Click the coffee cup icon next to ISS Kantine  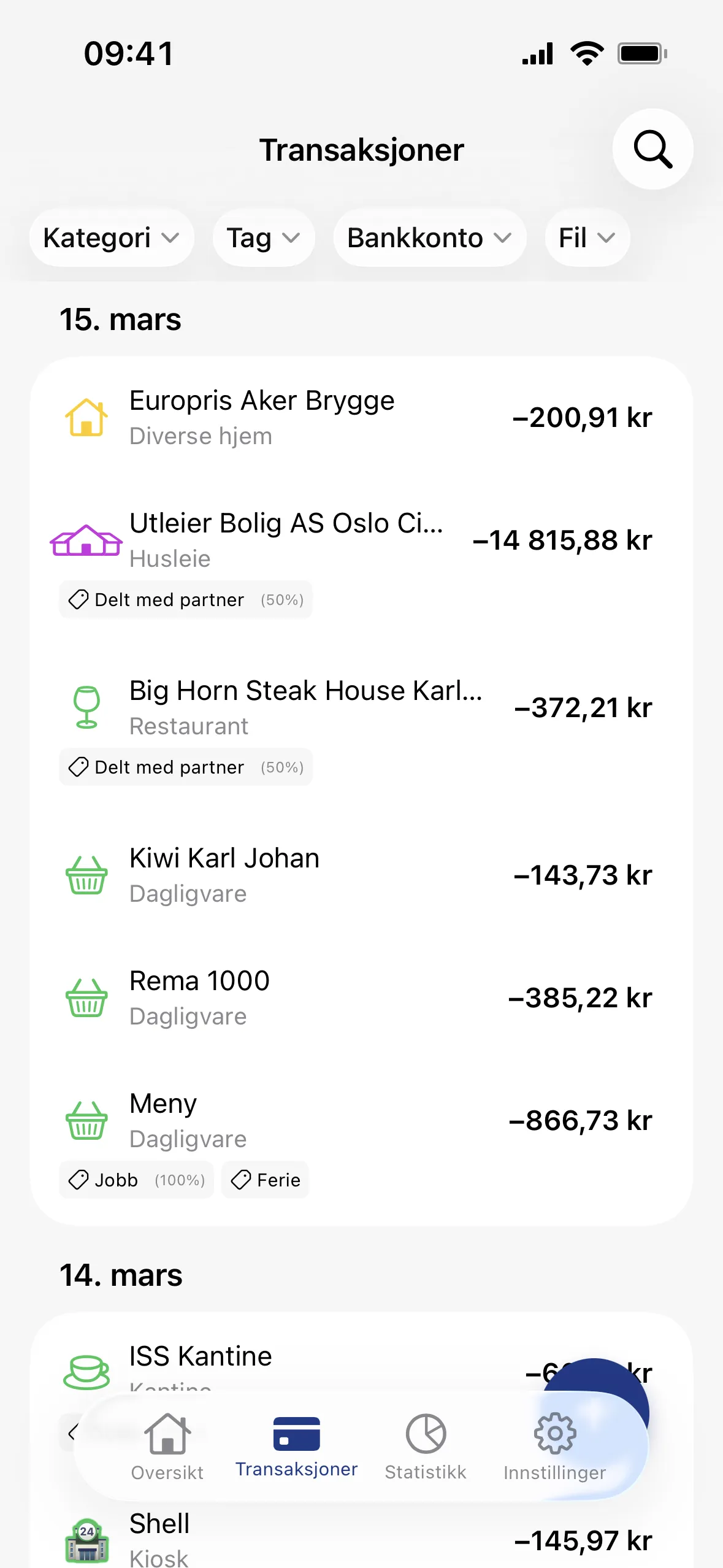(86, 1372)
